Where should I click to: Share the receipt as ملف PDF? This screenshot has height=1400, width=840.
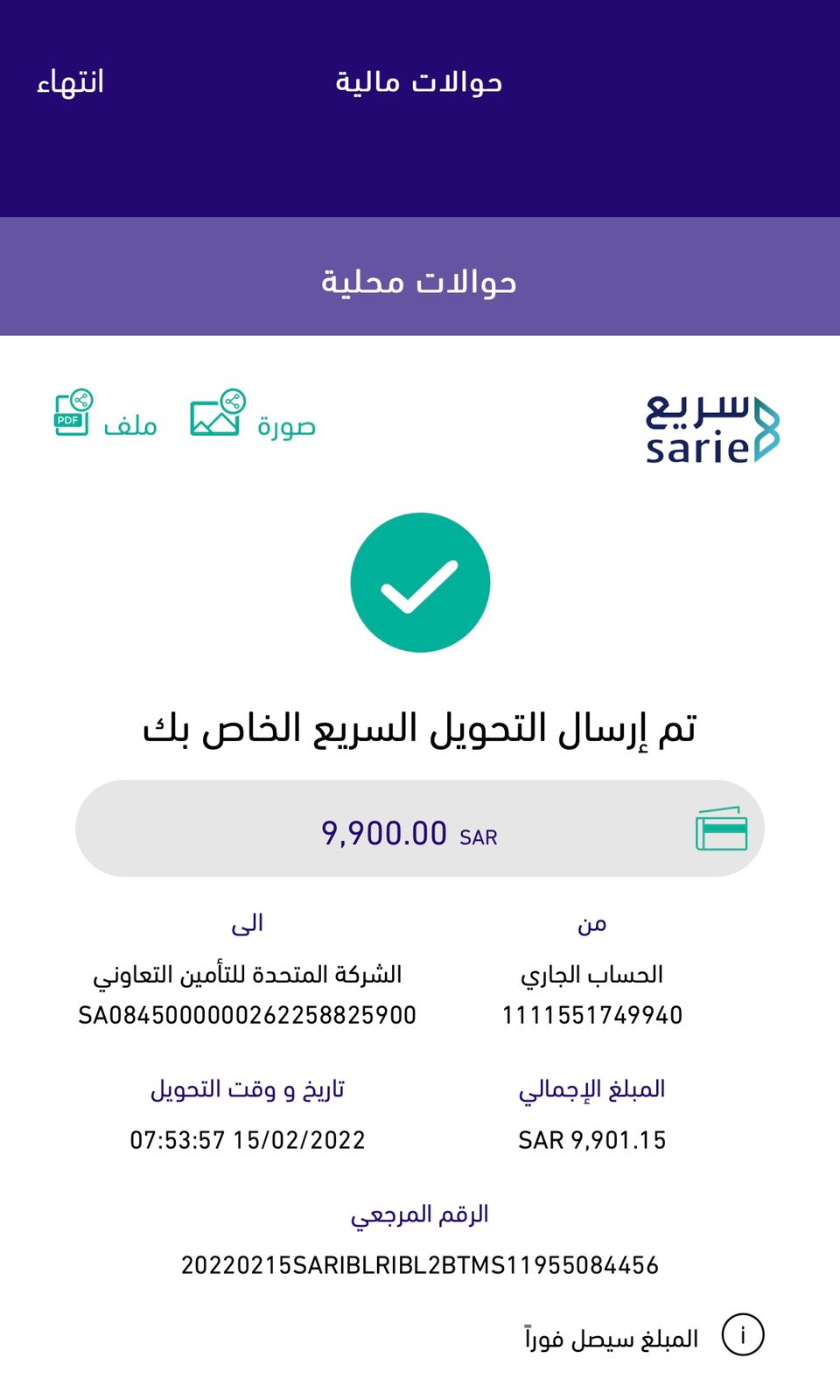[105, 416]
